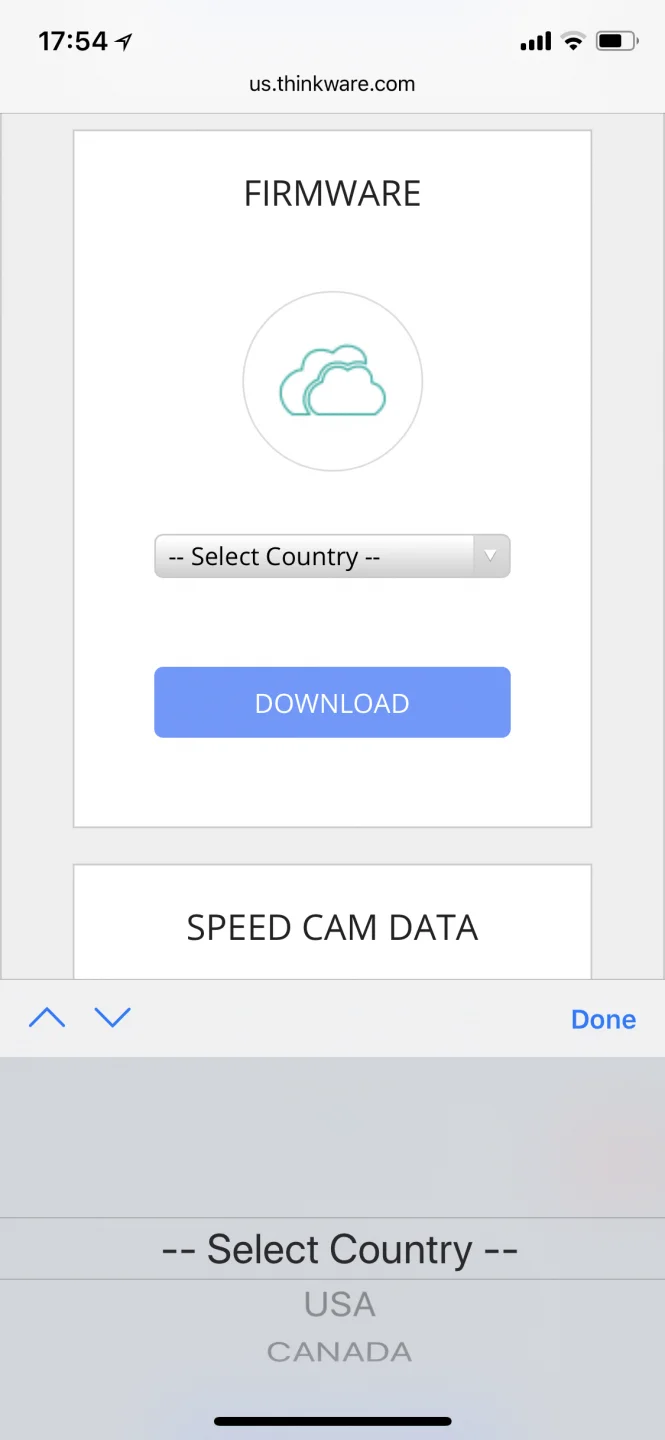Image resolution: width=665 pixels, height=1440 pixels.
Task: Go to previous field with up arrow
Action: pyautogui.click(x=47, y=1018)
